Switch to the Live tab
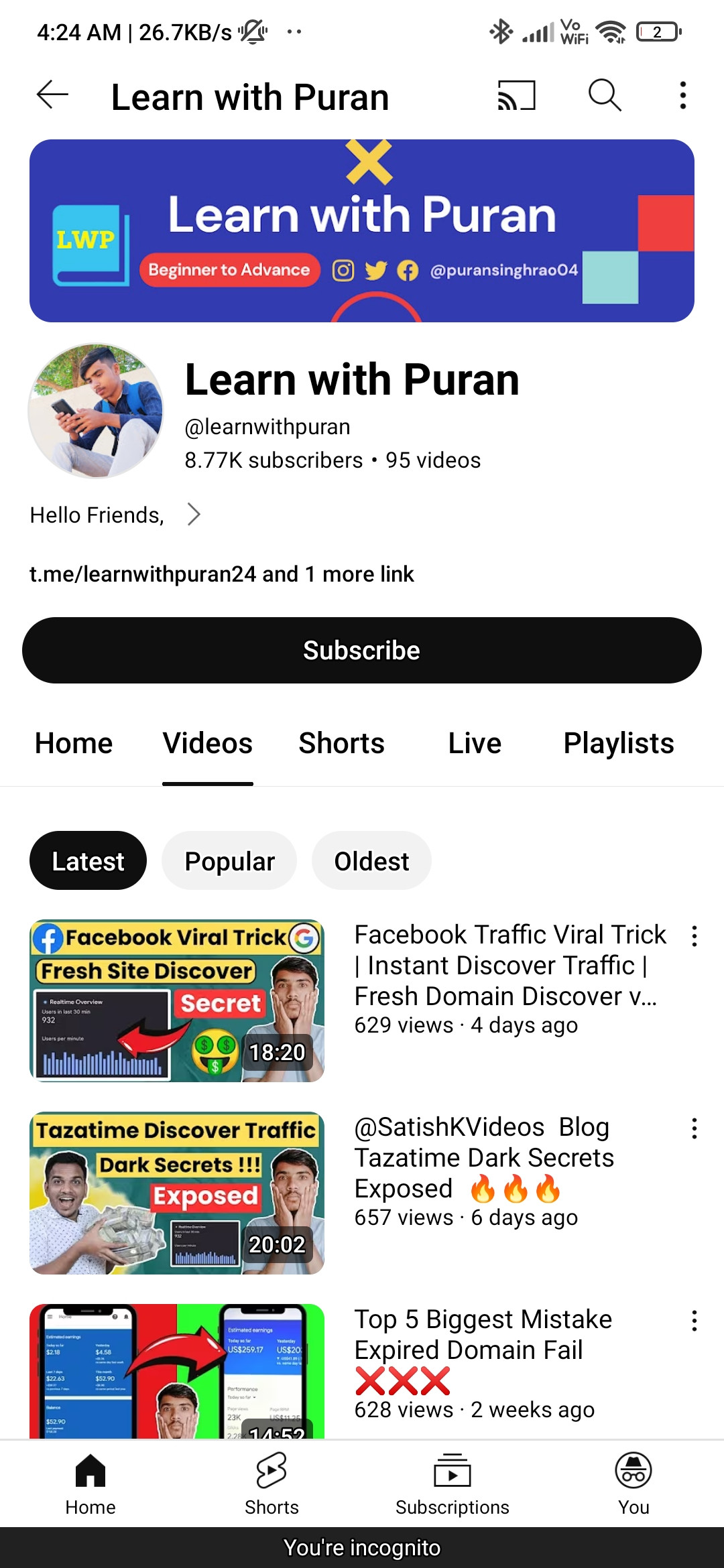This screenshot has width=724, height=1568. [x=475, y=743]
